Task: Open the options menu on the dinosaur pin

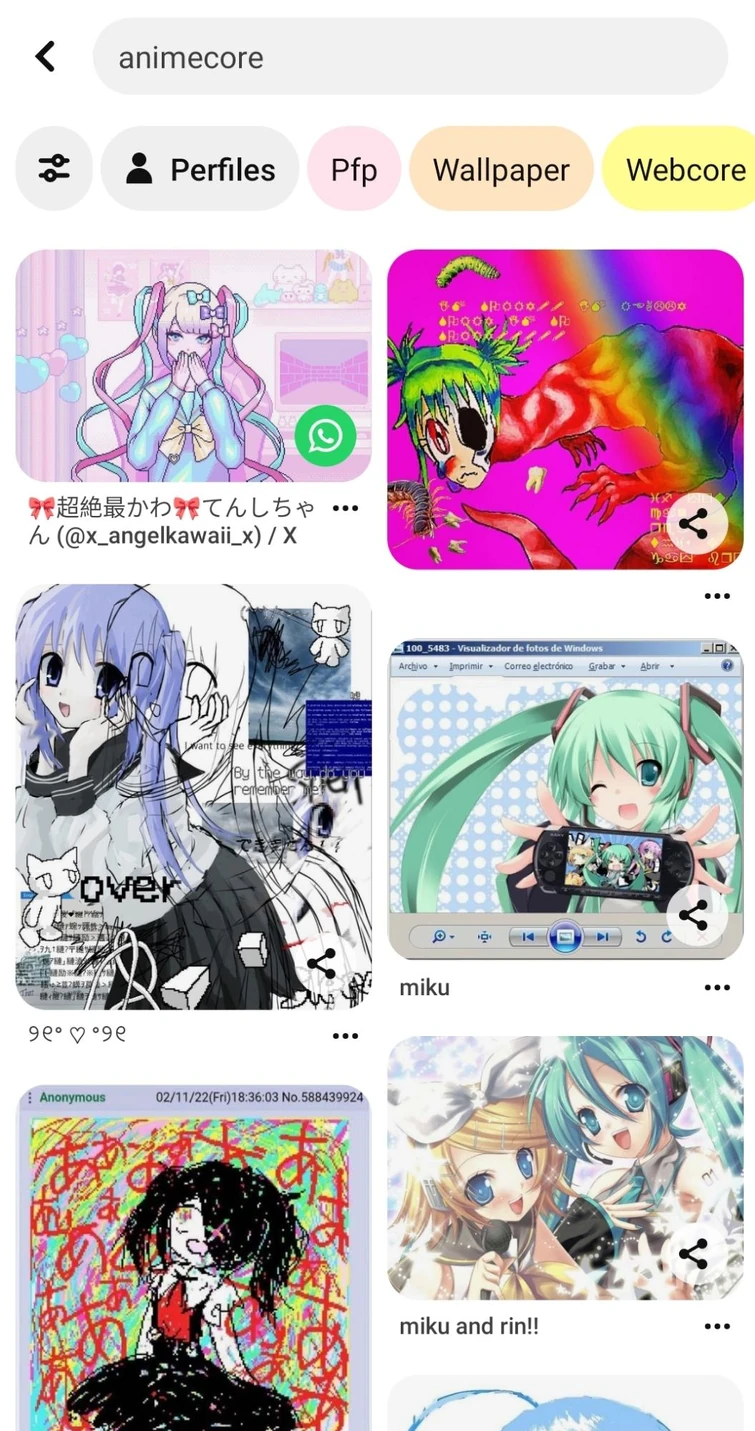Action: pyautogui.click(x=717, y=595)
